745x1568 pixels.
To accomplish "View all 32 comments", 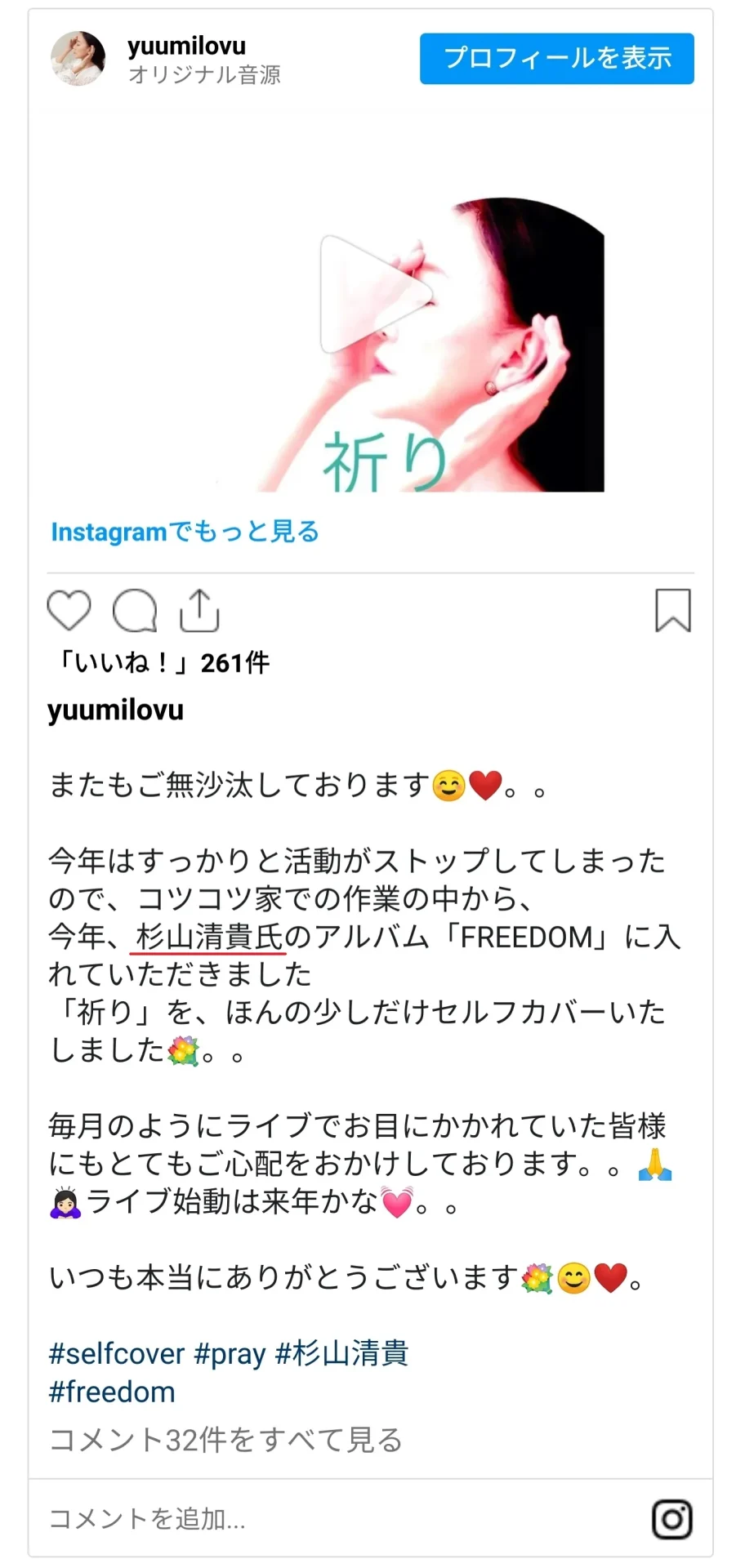I will (225, 1440).
